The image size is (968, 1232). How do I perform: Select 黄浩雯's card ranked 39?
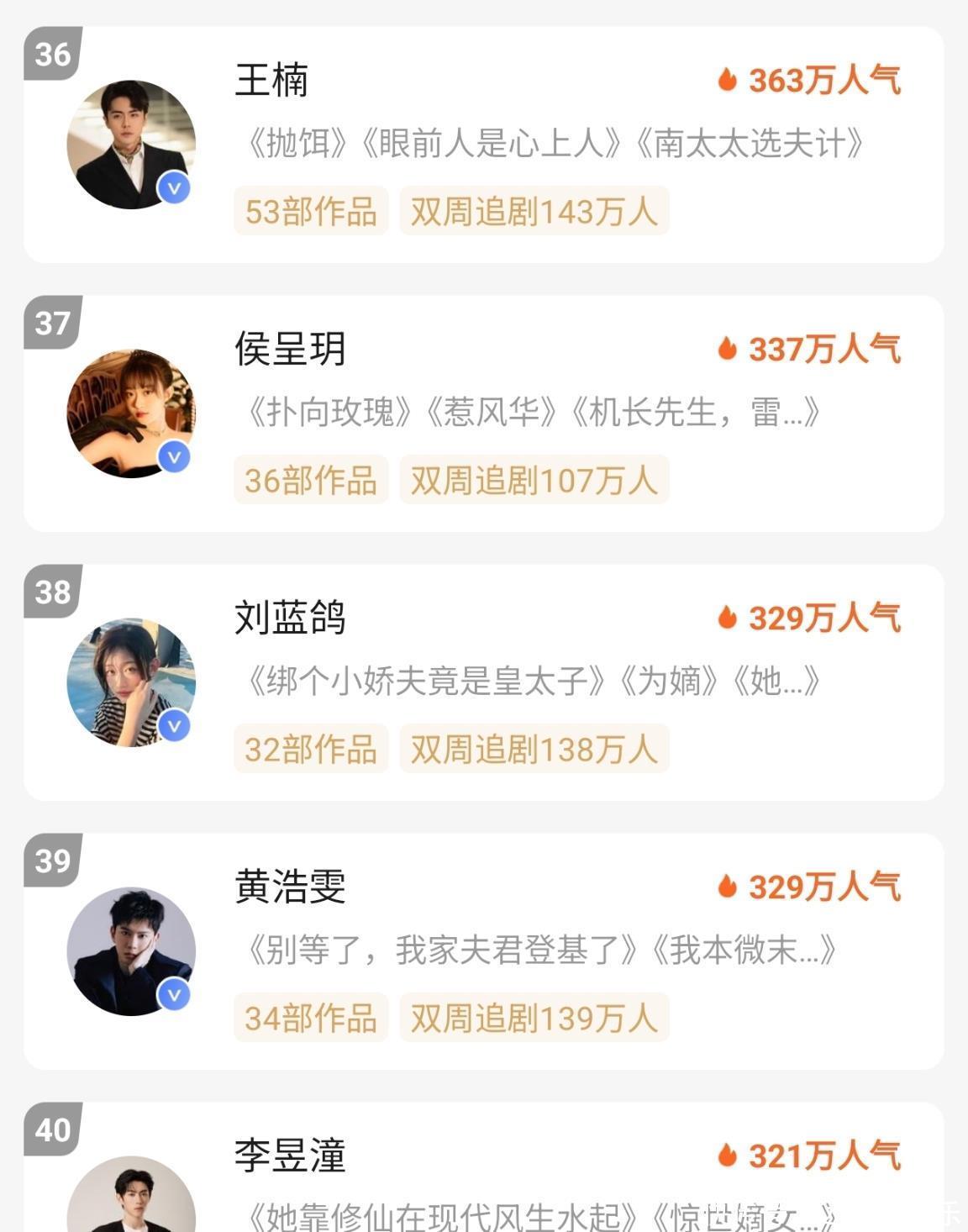coord(483,951)
